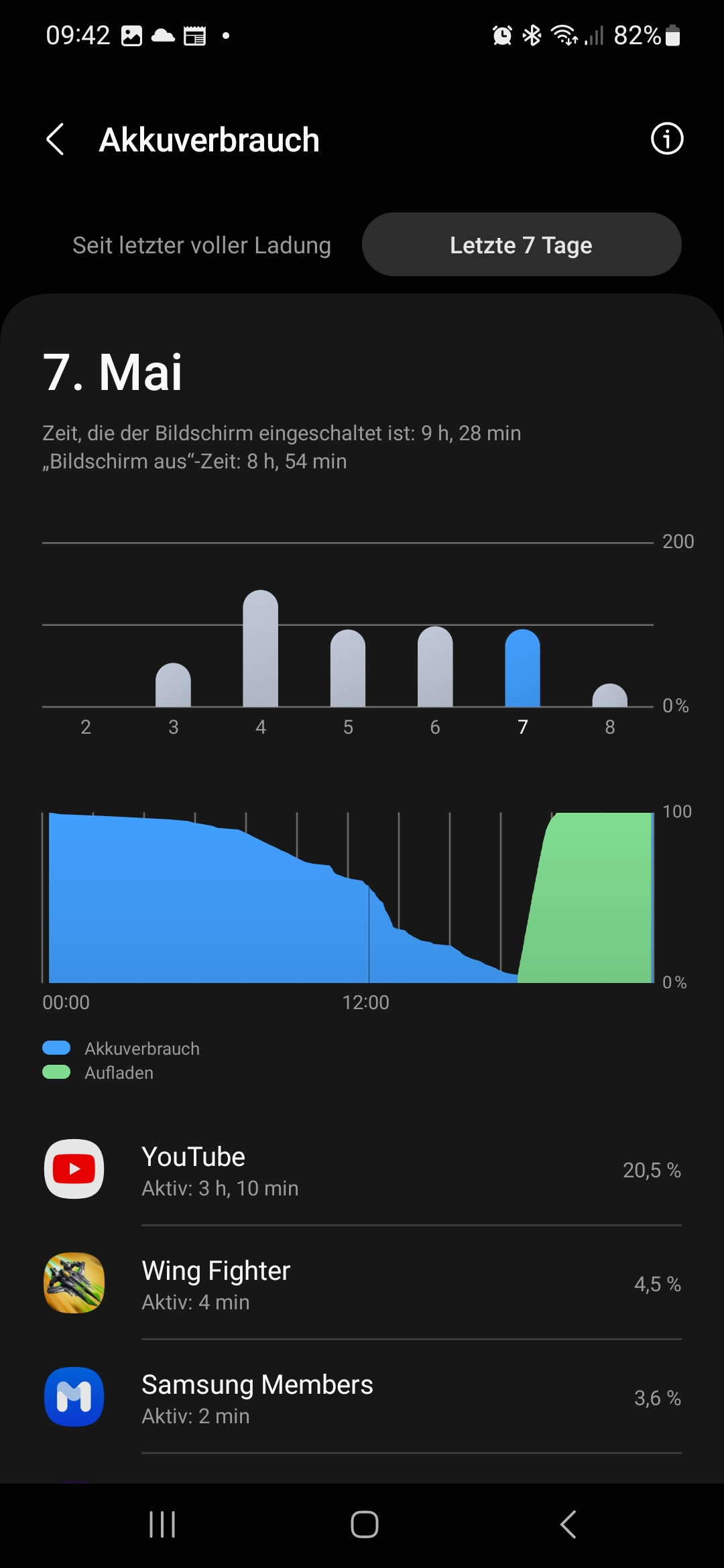The height and width of the screenshot is (1568, 724).
Task: Switch to Seit letzter voller Ladung tab
Action: [x=201, y=245]
